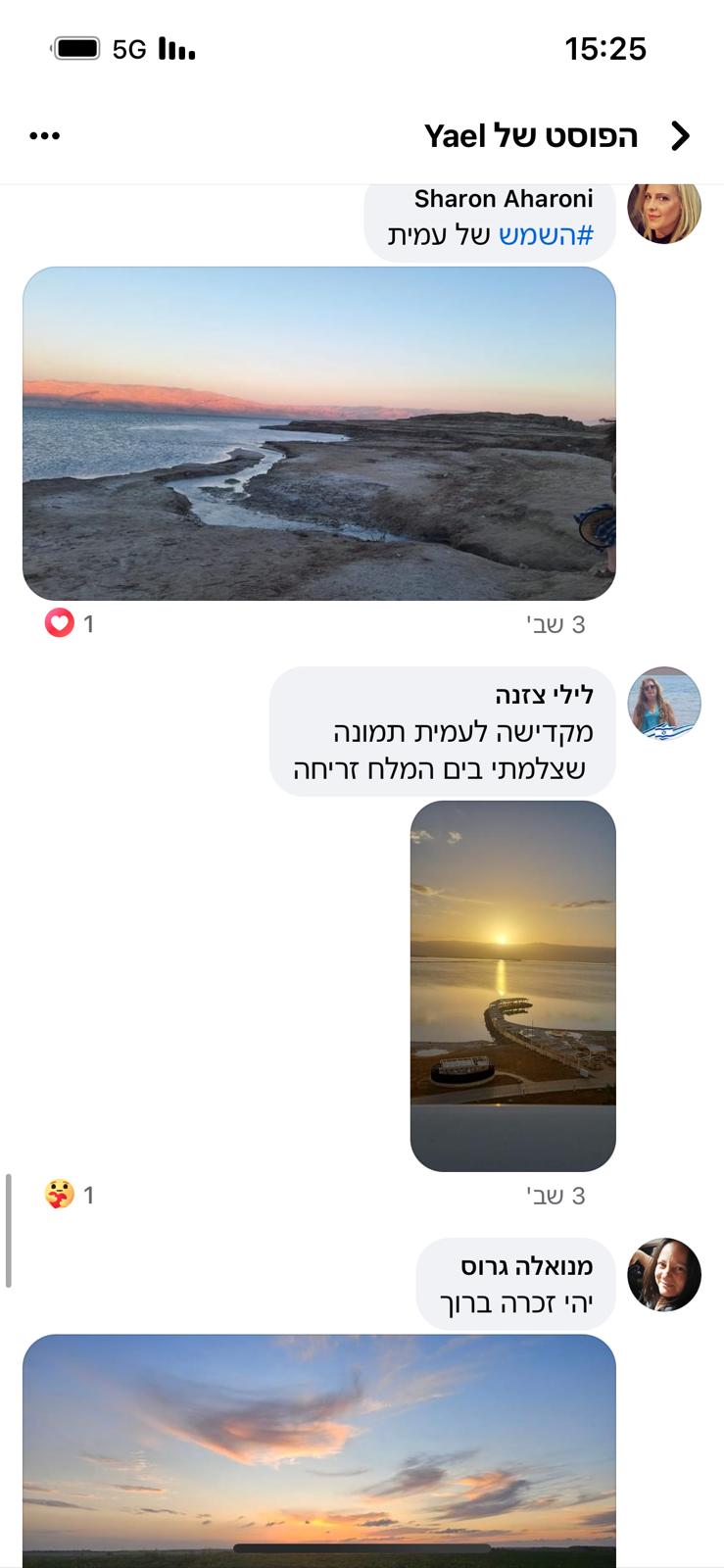Viewport: 724px width, 1568px height.
Task: Open לילי צזנה's sunrise photo
Action: [512, 986]
